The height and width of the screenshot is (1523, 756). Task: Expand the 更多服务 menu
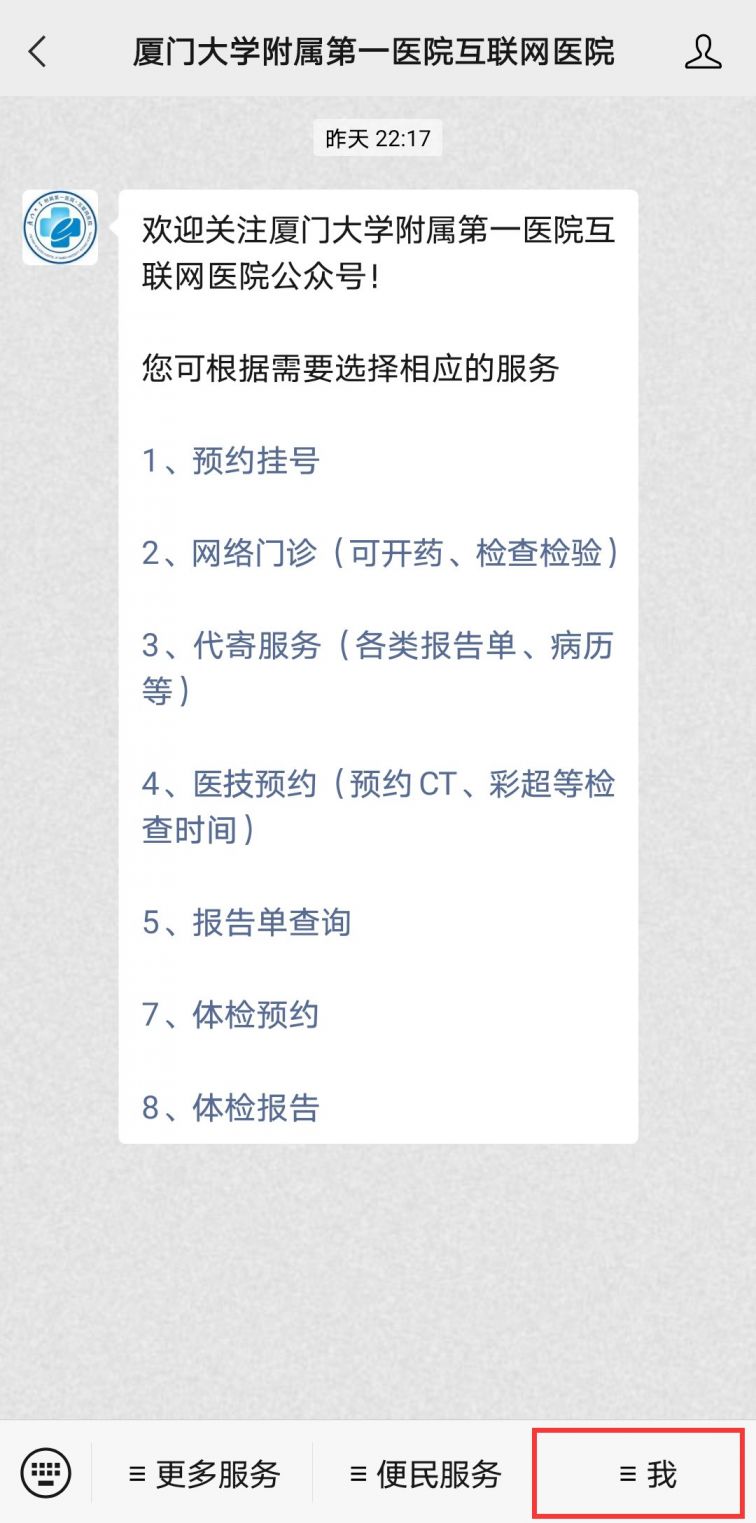203,1473
